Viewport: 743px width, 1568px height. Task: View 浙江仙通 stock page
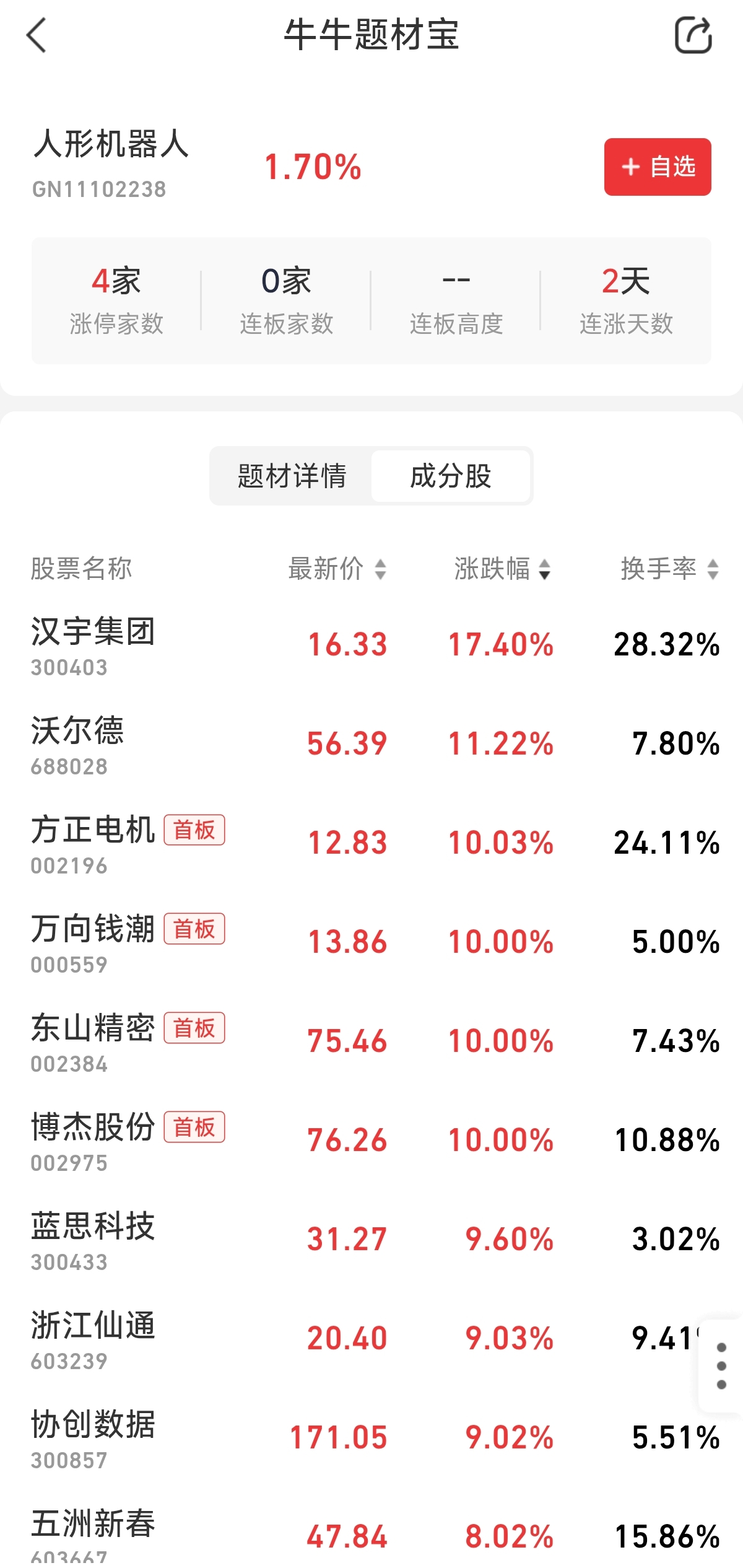pos(93,1338)
